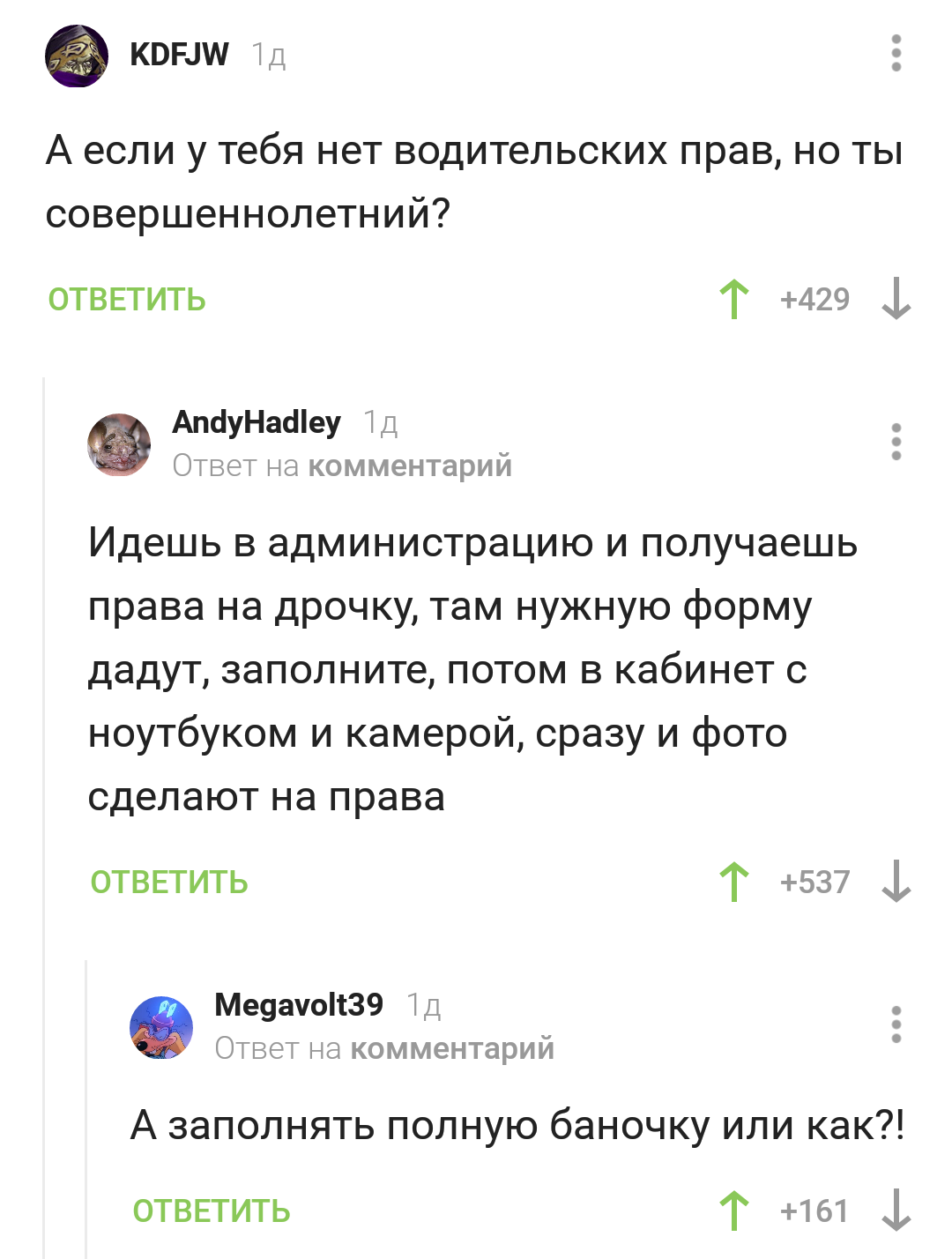Image resolution: width=952 pixels, height=1259 pixels.
Task: Downvote AndyHadley's comment
Action: pyautogui.click(x=896, y=882)
